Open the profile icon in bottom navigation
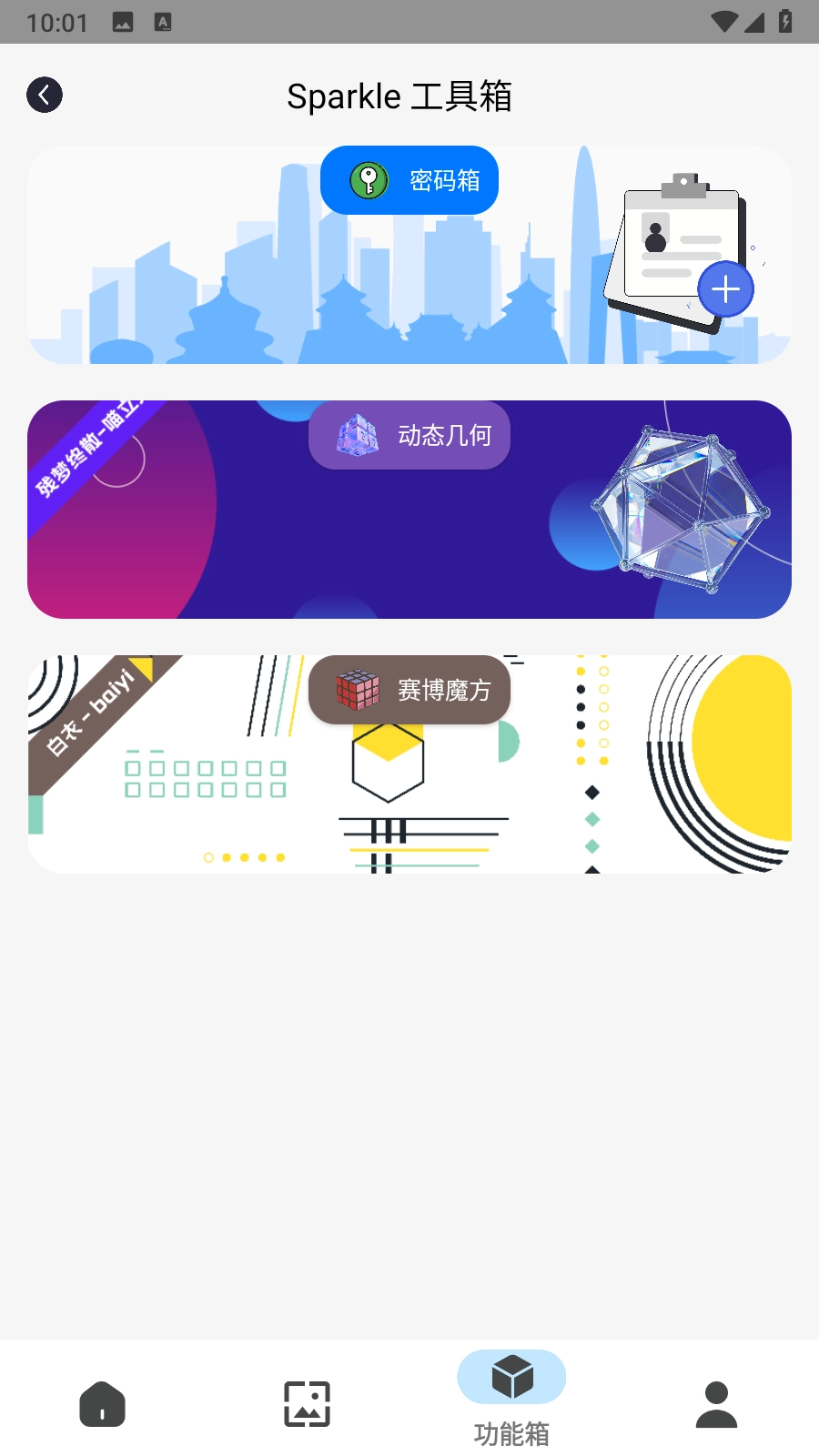The image size is (819, 1456). click(716, 1402)
